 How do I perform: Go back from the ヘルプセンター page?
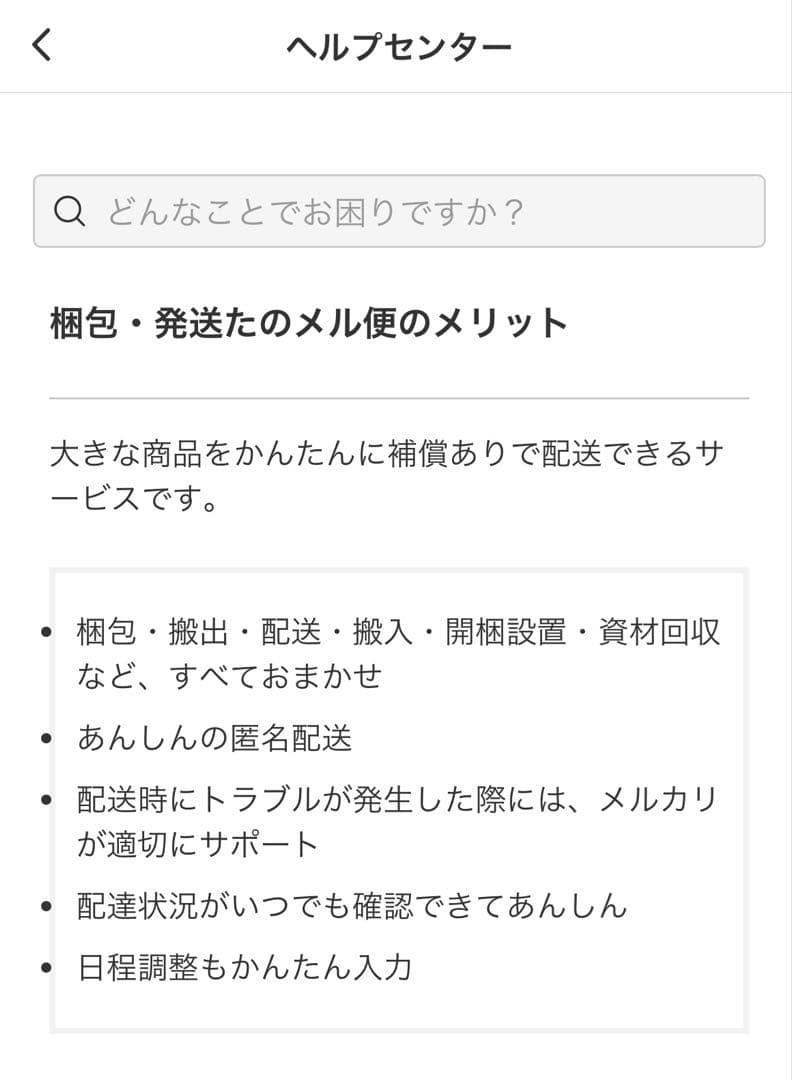point(42,46)
